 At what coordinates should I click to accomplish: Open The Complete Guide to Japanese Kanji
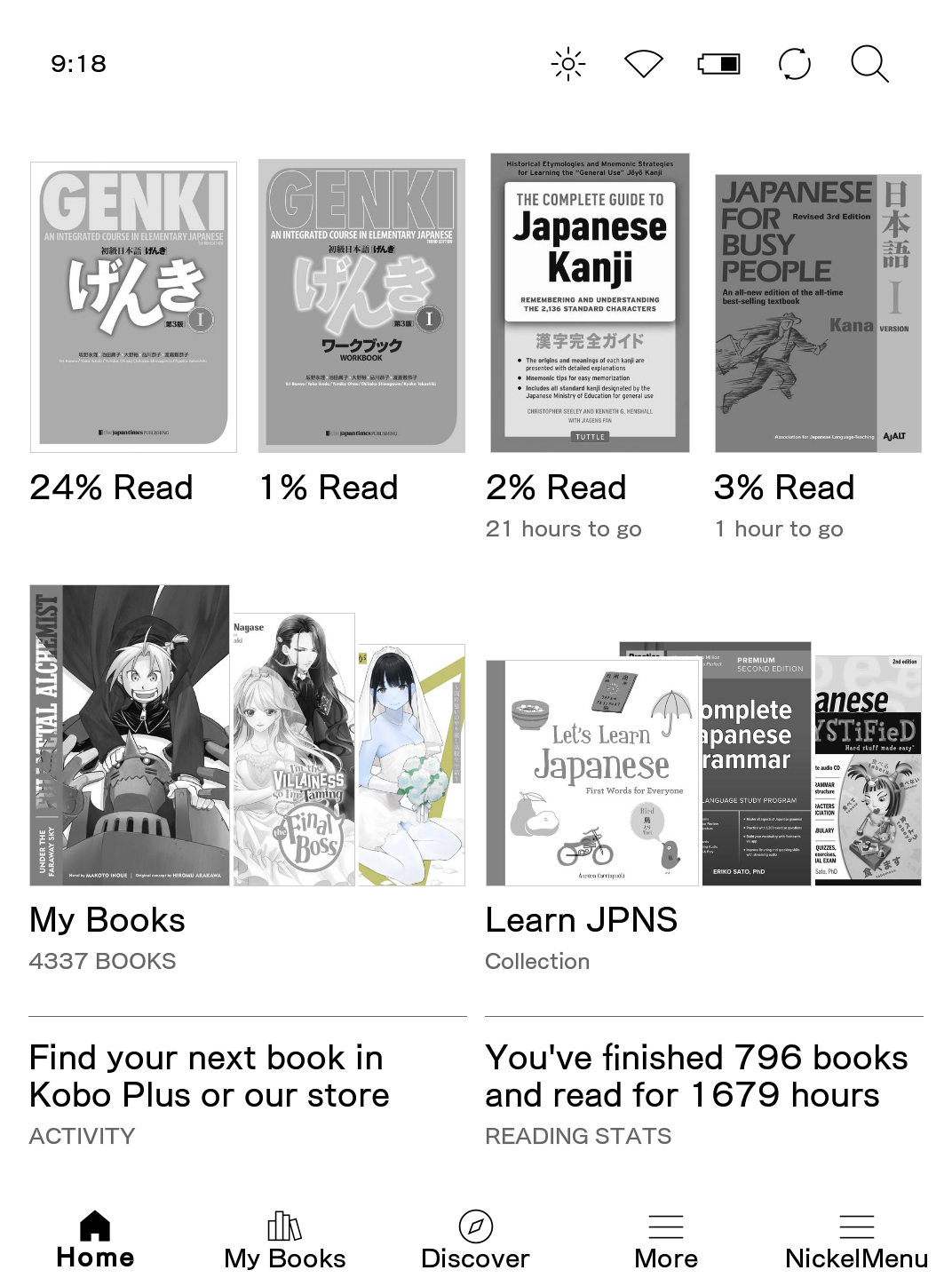click(590, 303)
